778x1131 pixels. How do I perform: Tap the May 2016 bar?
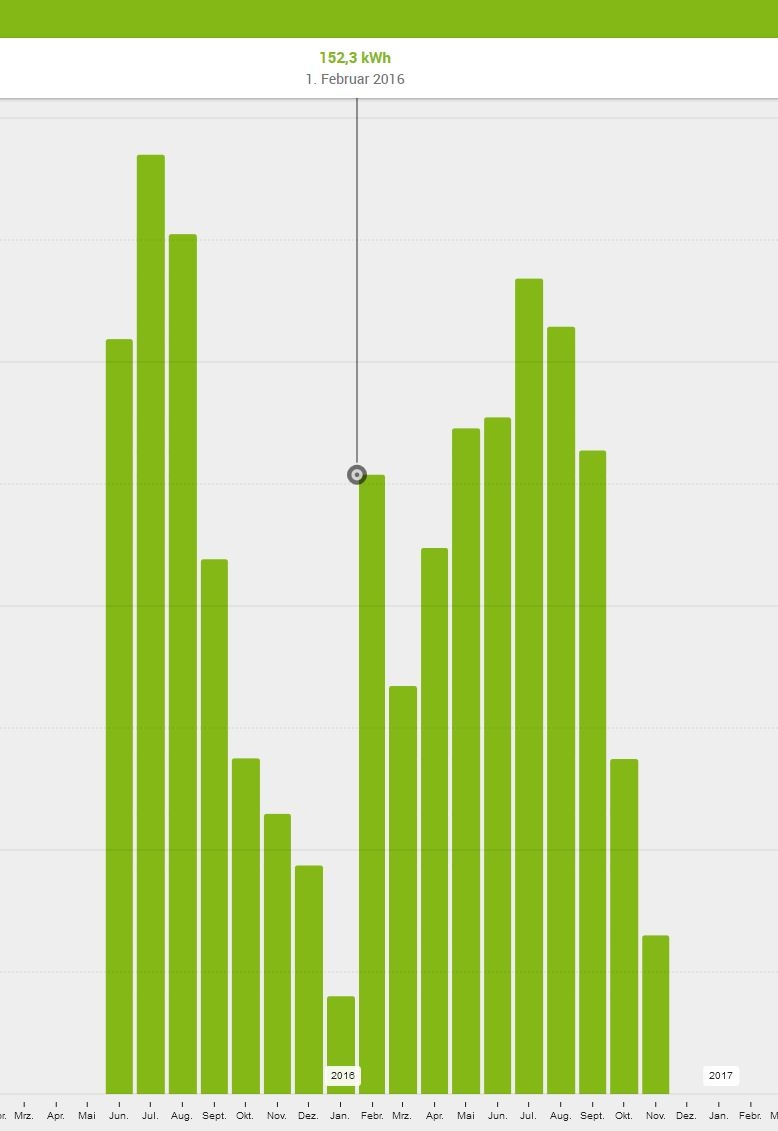pyautogui.click(x=466, y=761)
